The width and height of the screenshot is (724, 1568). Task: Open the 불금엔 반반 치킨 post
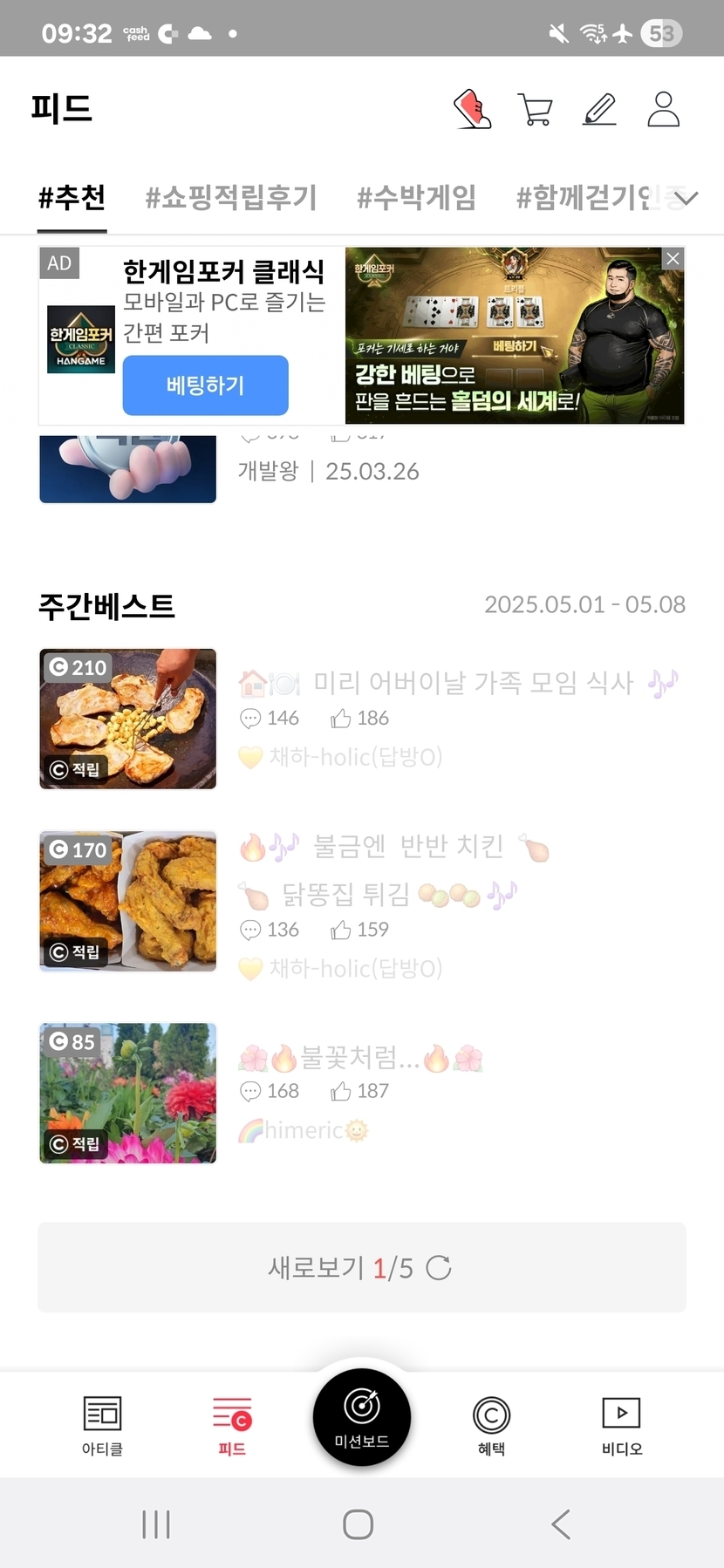click(407, 847)
